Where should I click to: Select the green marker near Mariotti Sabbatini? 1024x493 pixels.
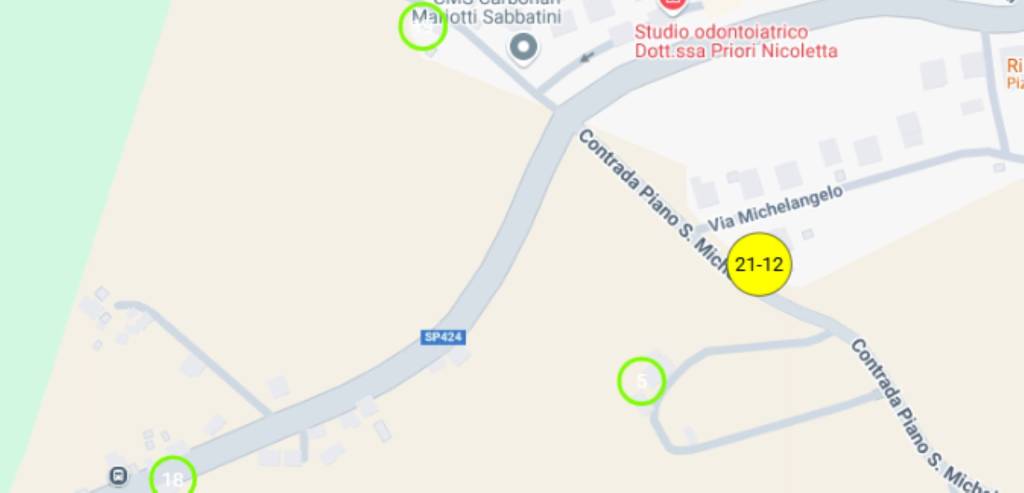[x=422, y=26]
